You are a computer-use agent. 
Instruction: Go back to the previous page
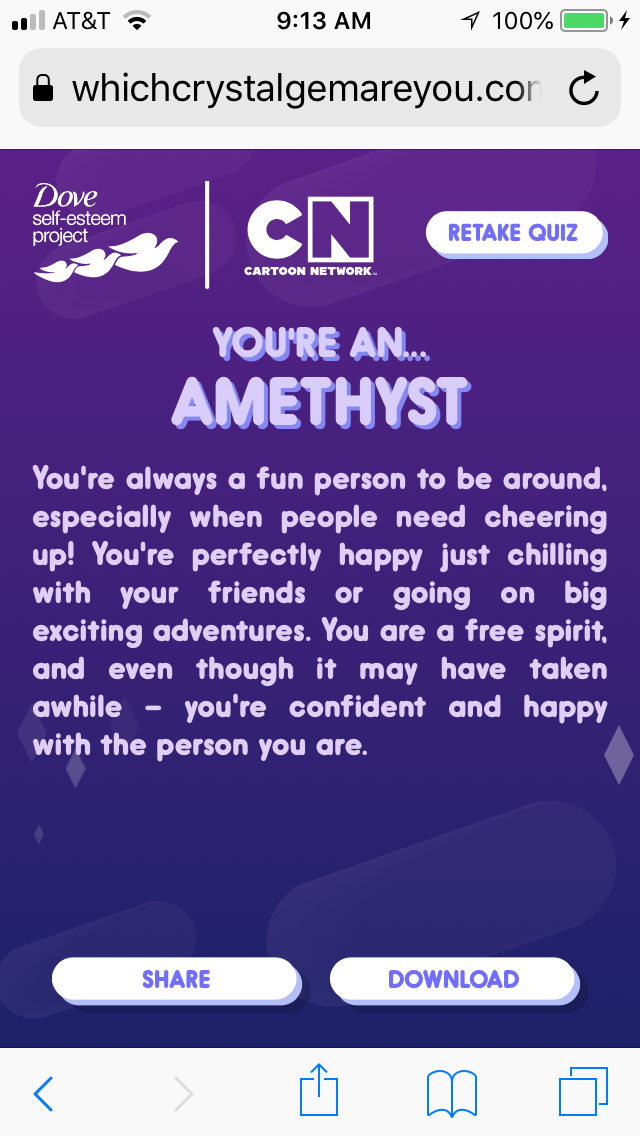43,1094
